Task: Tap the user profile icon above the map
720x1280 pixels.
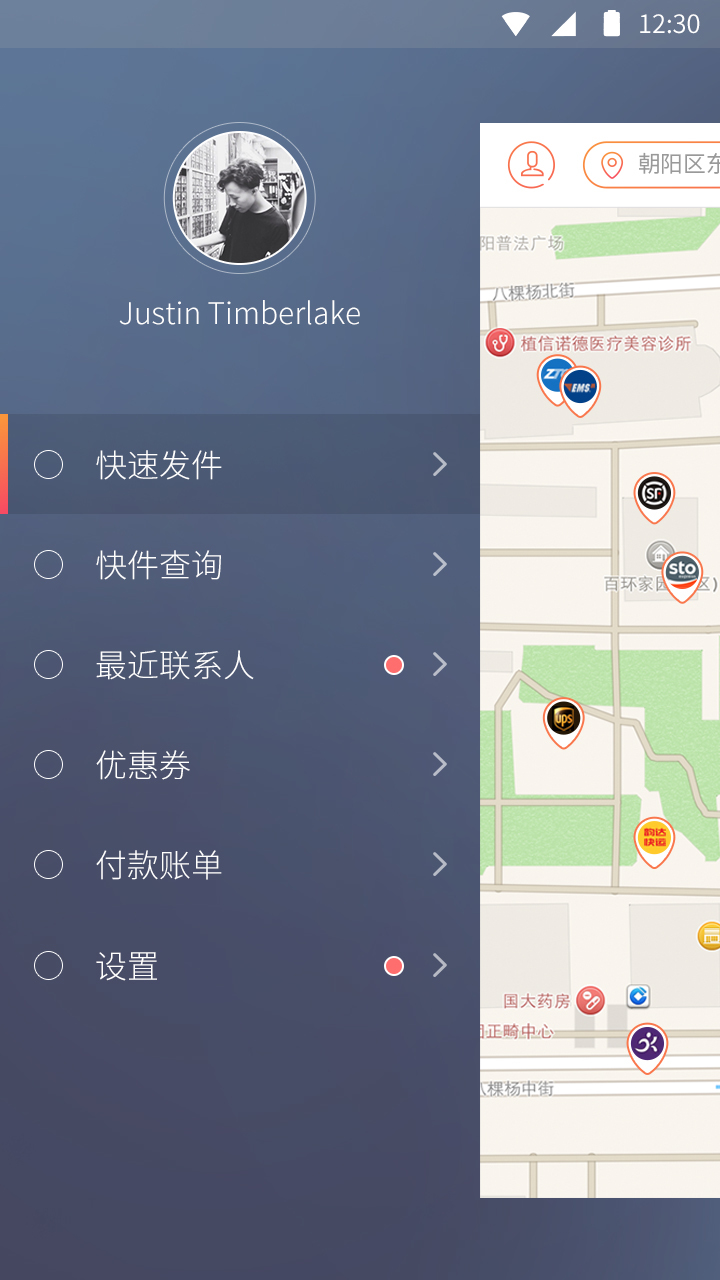Action: pos(531,164)
